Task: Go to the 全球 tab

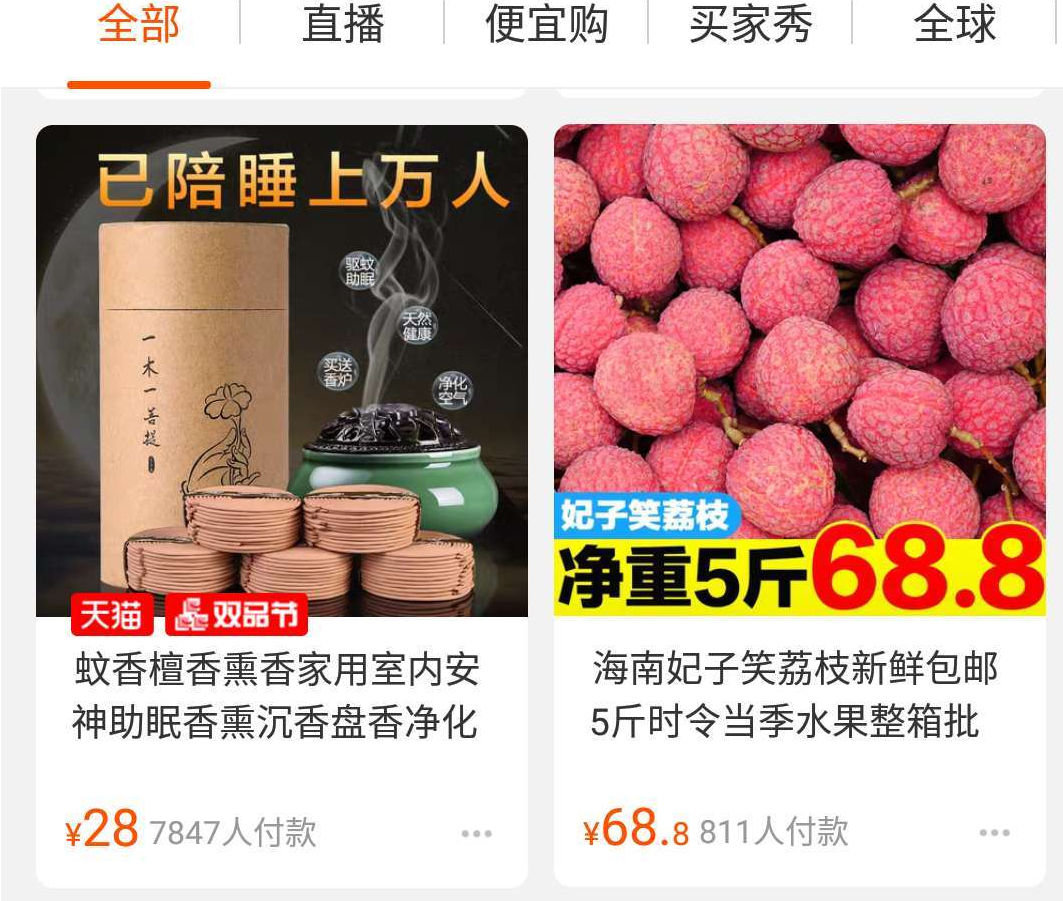Action: pos(954,25)
